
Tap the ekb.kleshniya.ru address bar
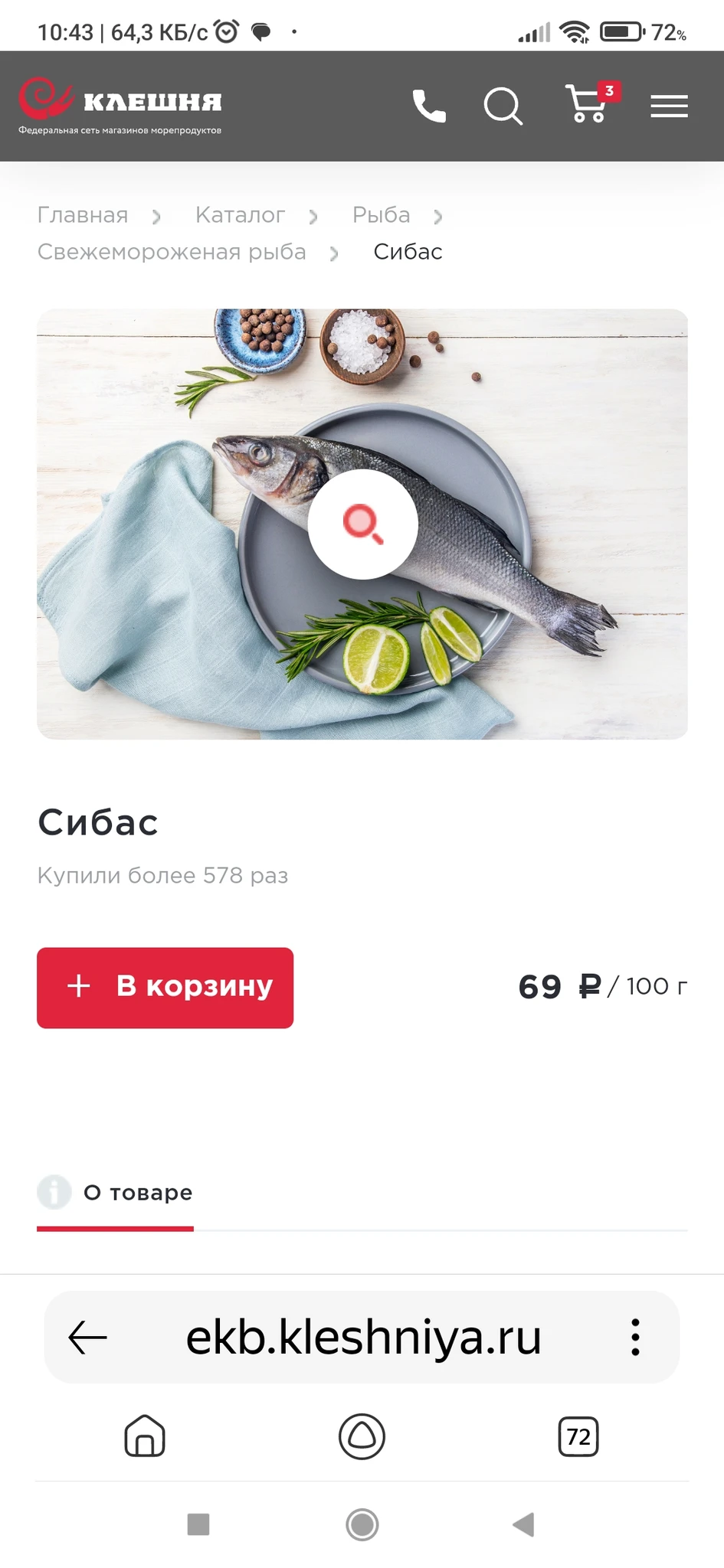point(363,1338)
